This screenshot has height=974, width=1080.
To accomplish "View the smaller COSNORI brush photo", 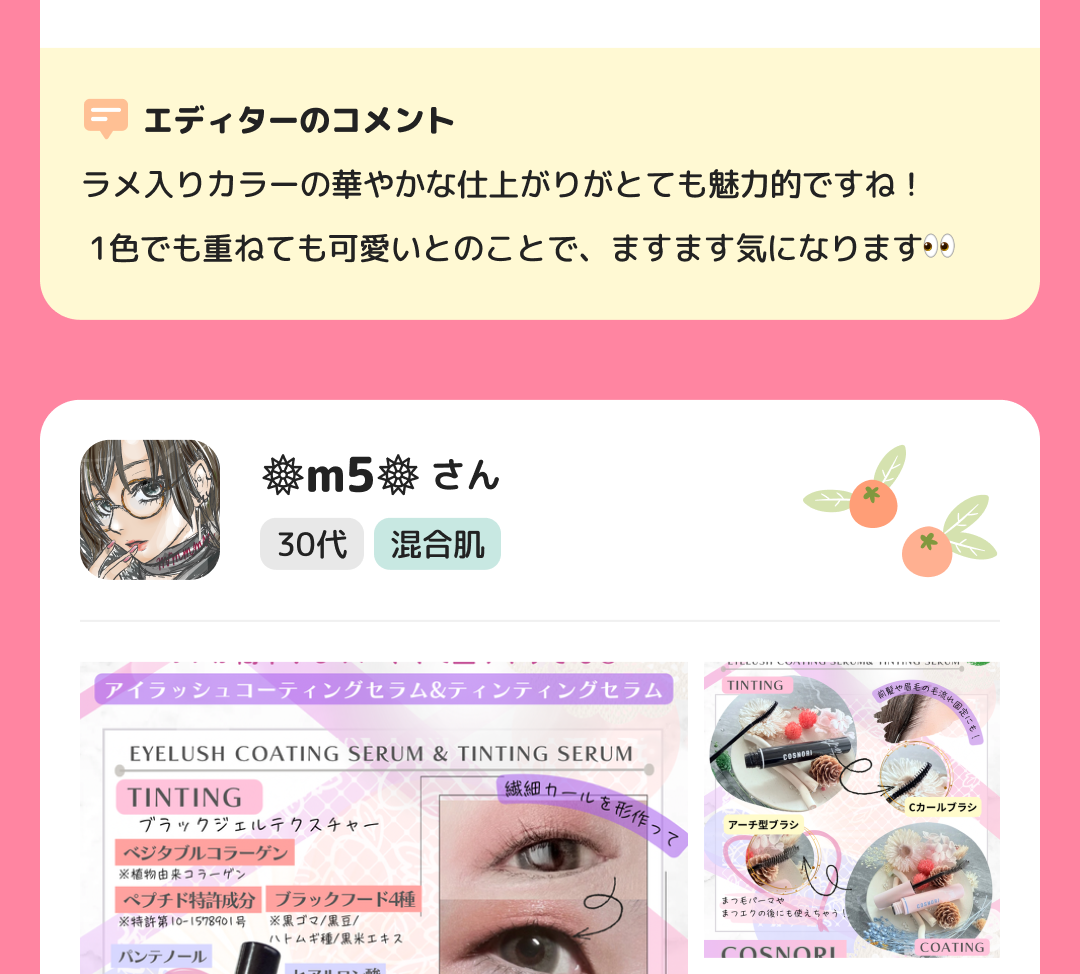I will point(851,810).
